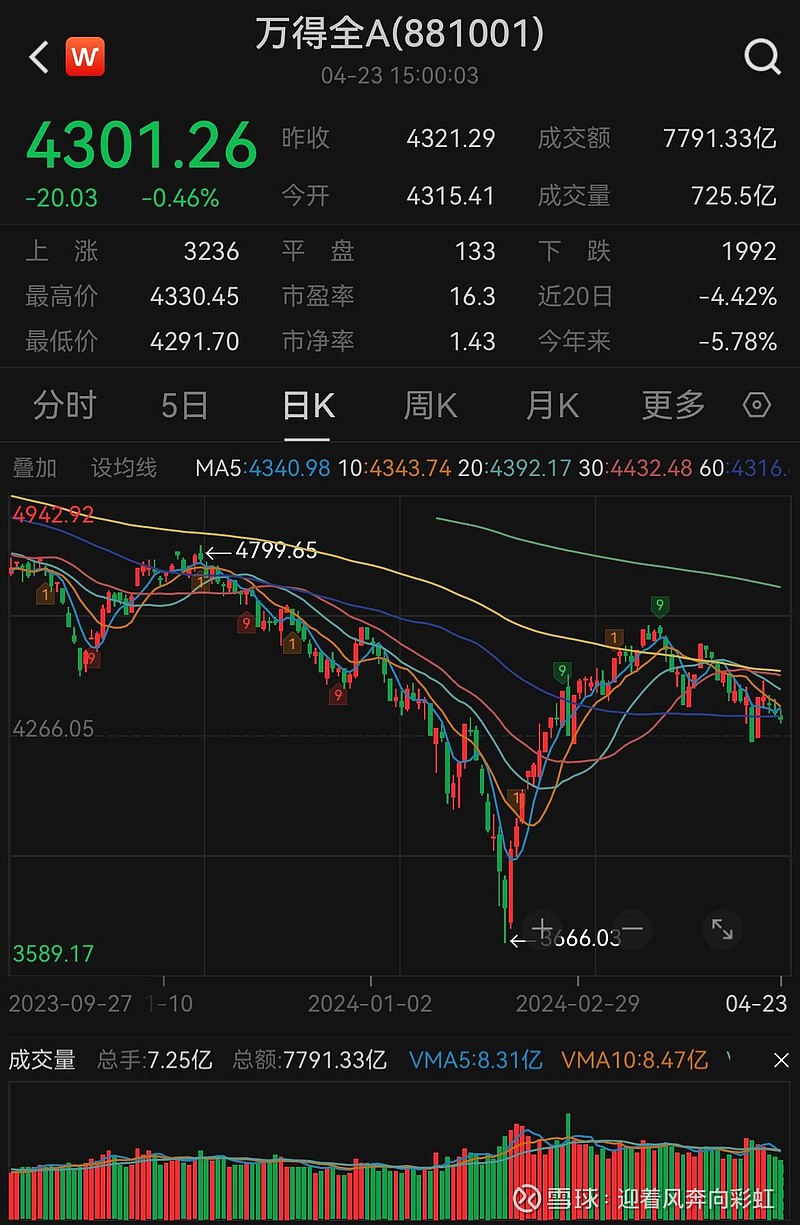The width and height of the screenshot is (800, 1225).
Task: Open chart settings via the gear icon beside 更多
Action: (757, 405)
